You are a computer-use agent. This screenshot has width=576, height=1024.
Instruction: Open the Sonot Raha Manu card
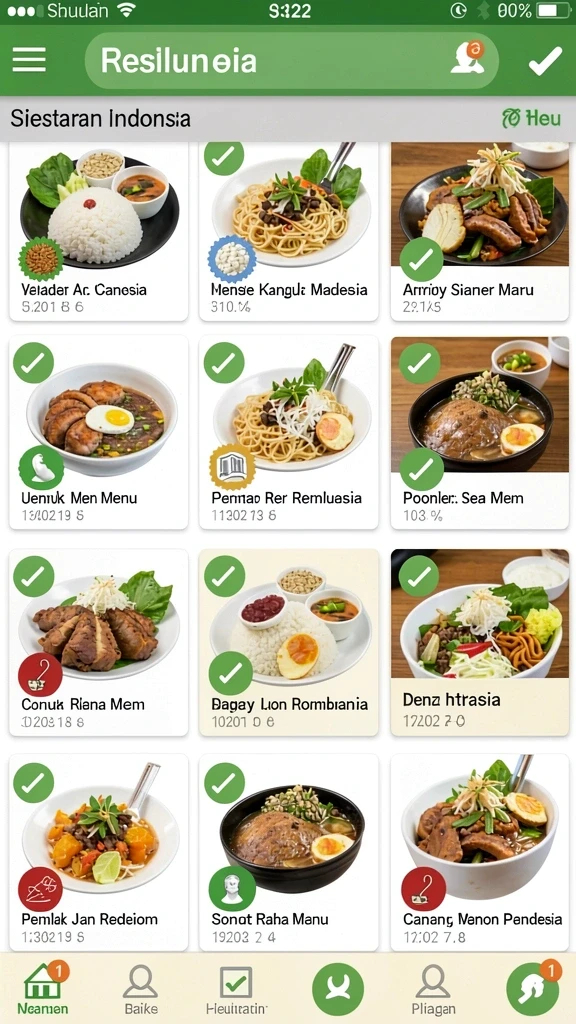(x=289, y=852)
